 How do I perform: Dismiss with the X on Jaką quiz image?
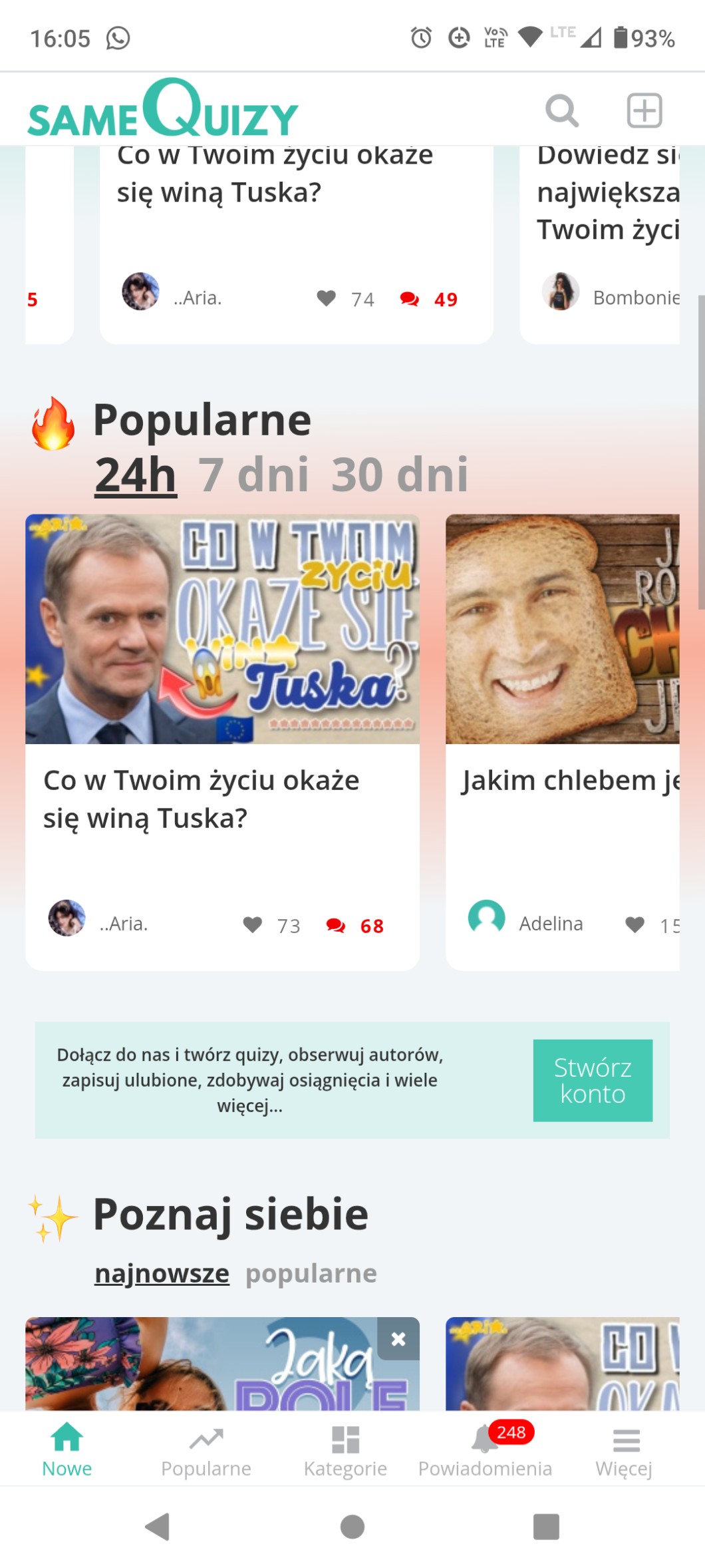coord(398,1339)
